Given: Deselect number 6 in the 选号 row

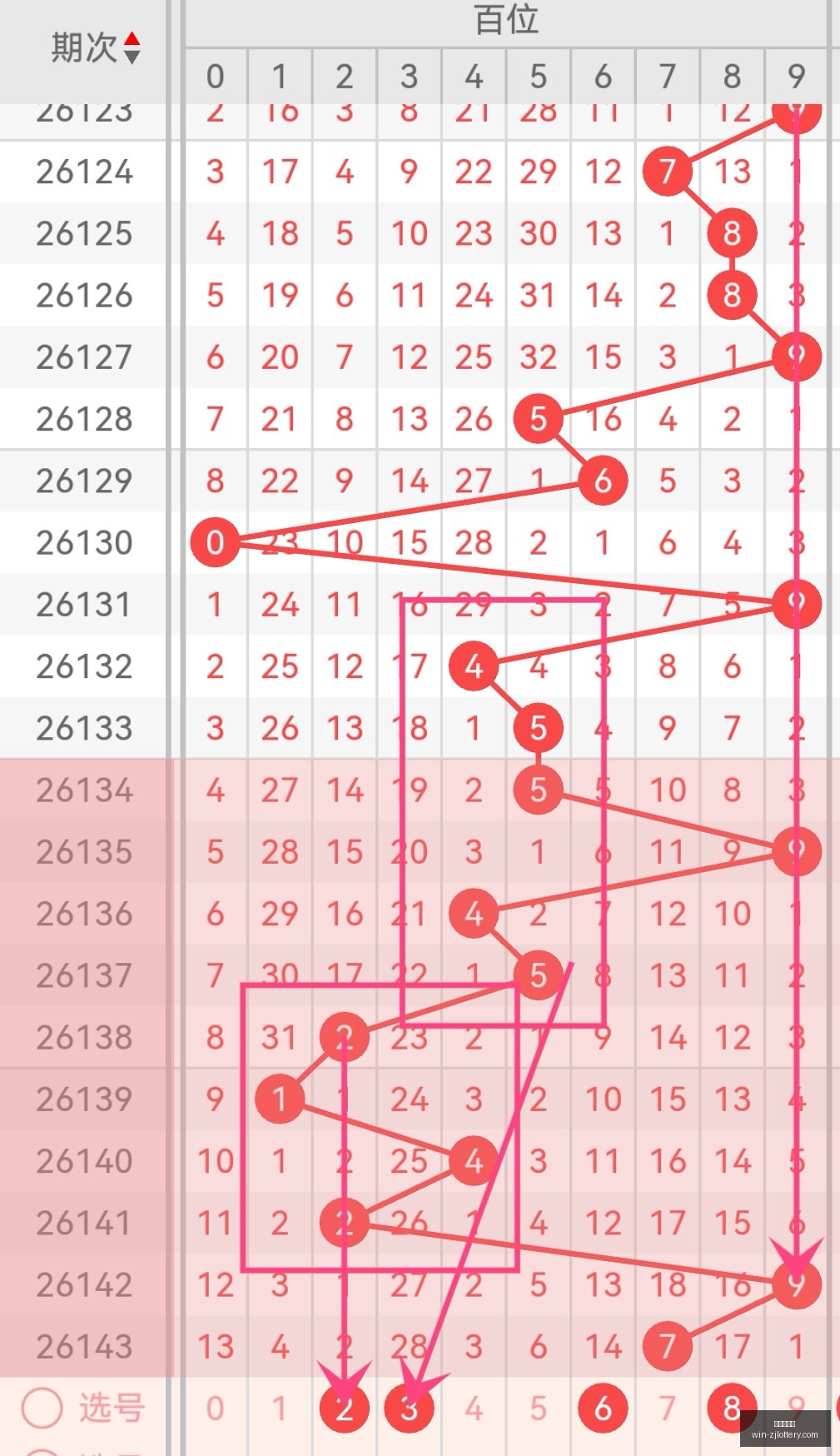Looking at the screenshot, I should pos(603,1409).
